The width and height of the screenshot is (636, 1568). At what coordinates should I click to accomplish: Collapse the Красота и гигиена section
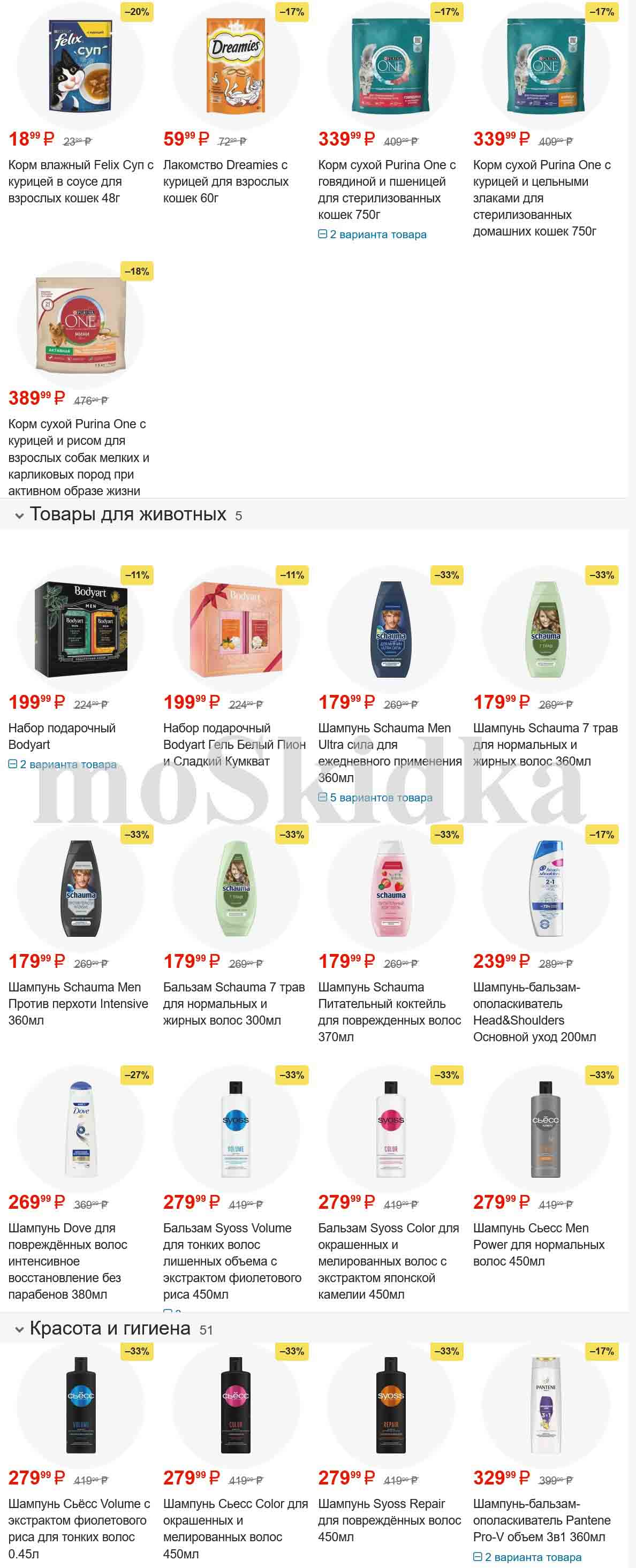coord(19,1329)
